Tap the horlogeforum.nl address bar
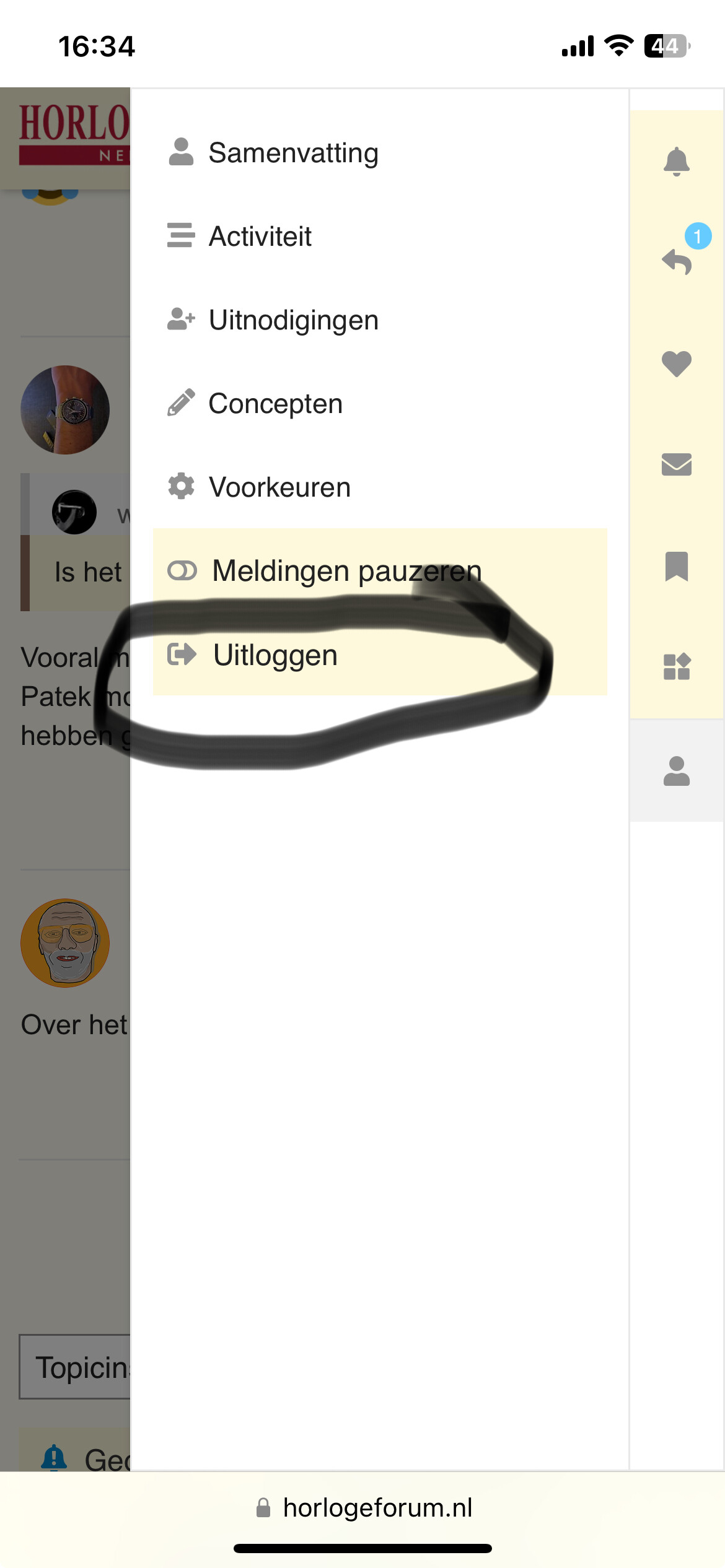The height and width of the screenshot is (1568, 725). tap(364, 1507)
